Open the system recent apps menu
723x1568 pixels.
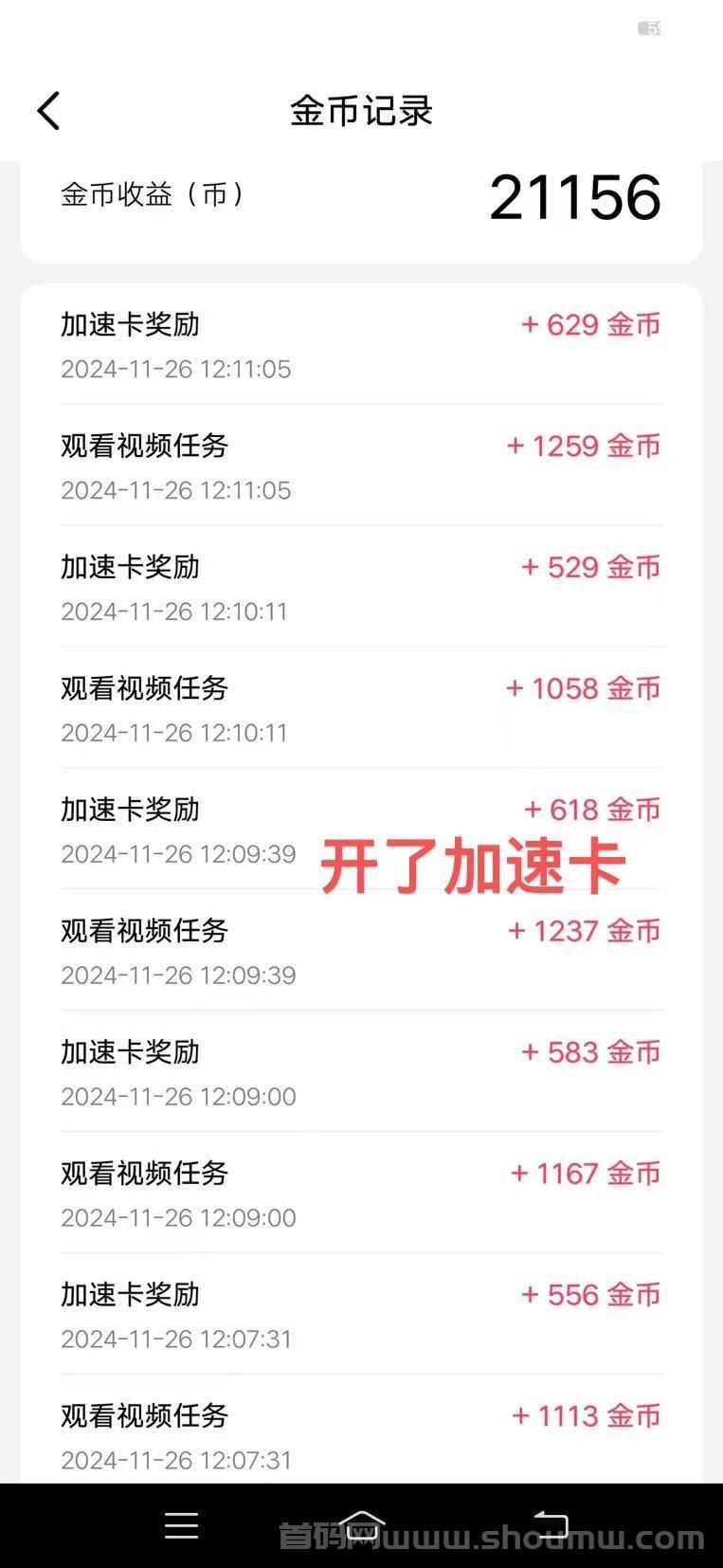click(x=181, y=1525)
